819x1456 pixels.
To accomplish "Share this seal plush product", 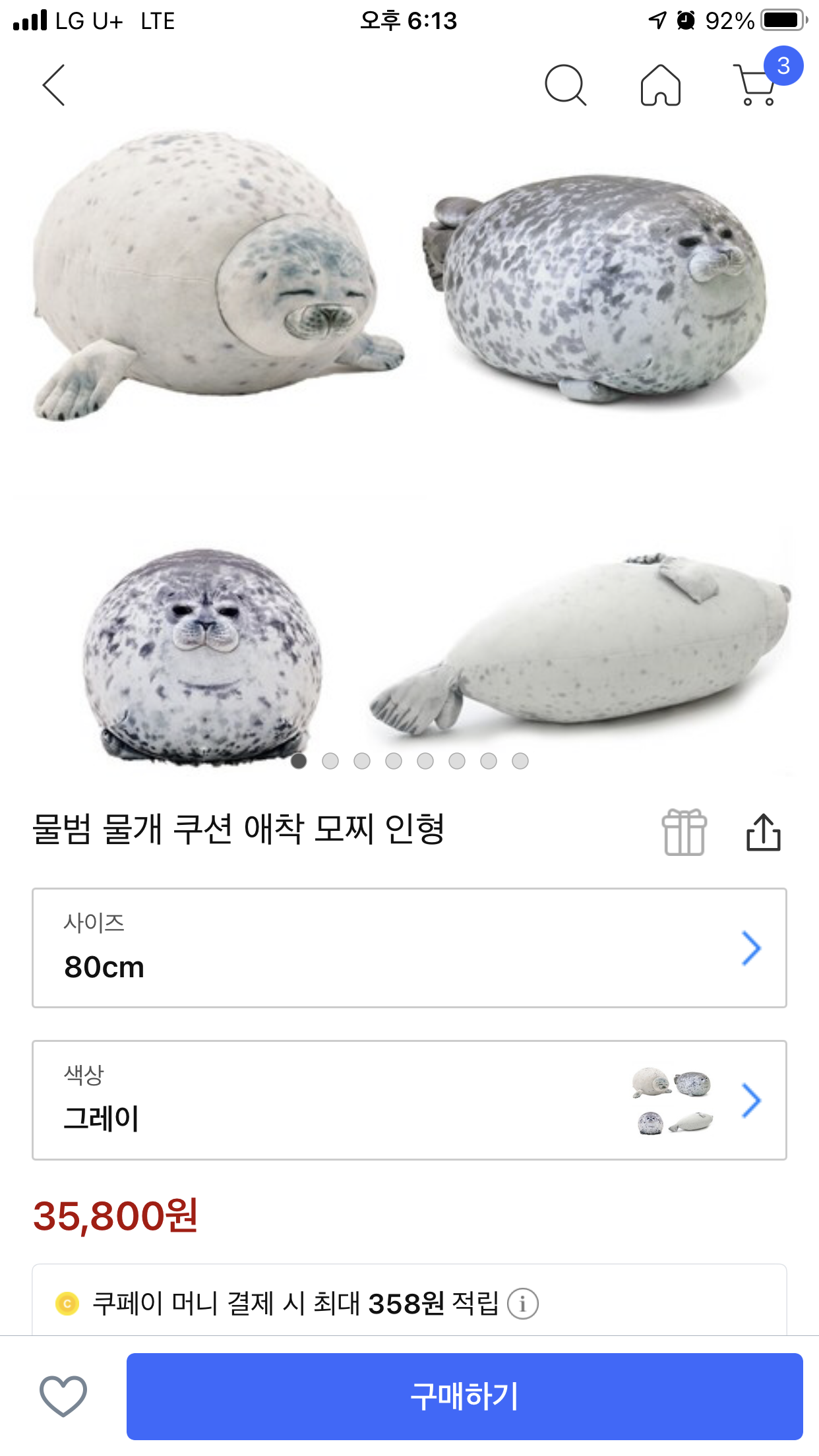I will coord(763,832).
